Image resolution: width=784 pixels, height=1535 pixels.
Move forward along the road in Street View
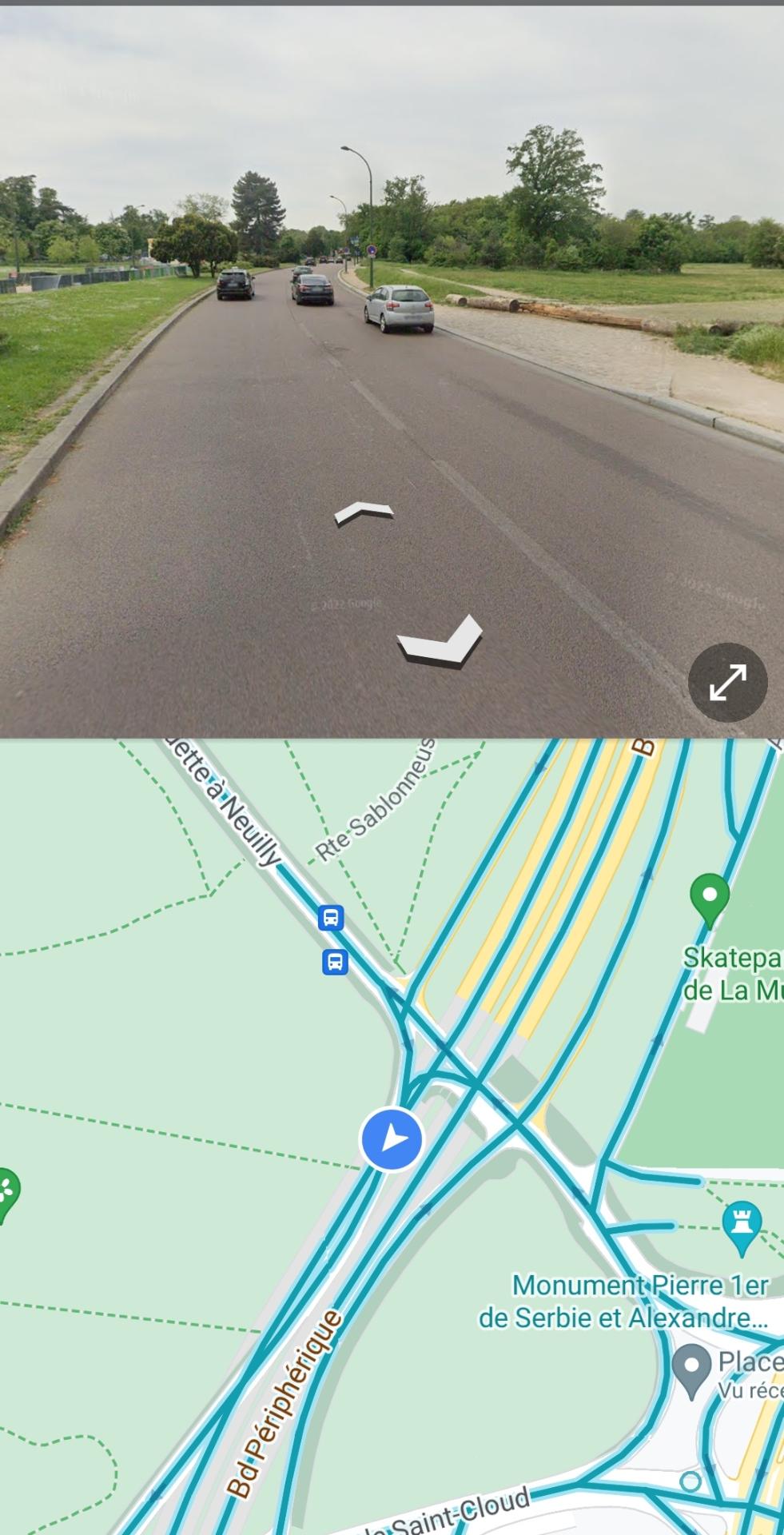tap(364, 512)
